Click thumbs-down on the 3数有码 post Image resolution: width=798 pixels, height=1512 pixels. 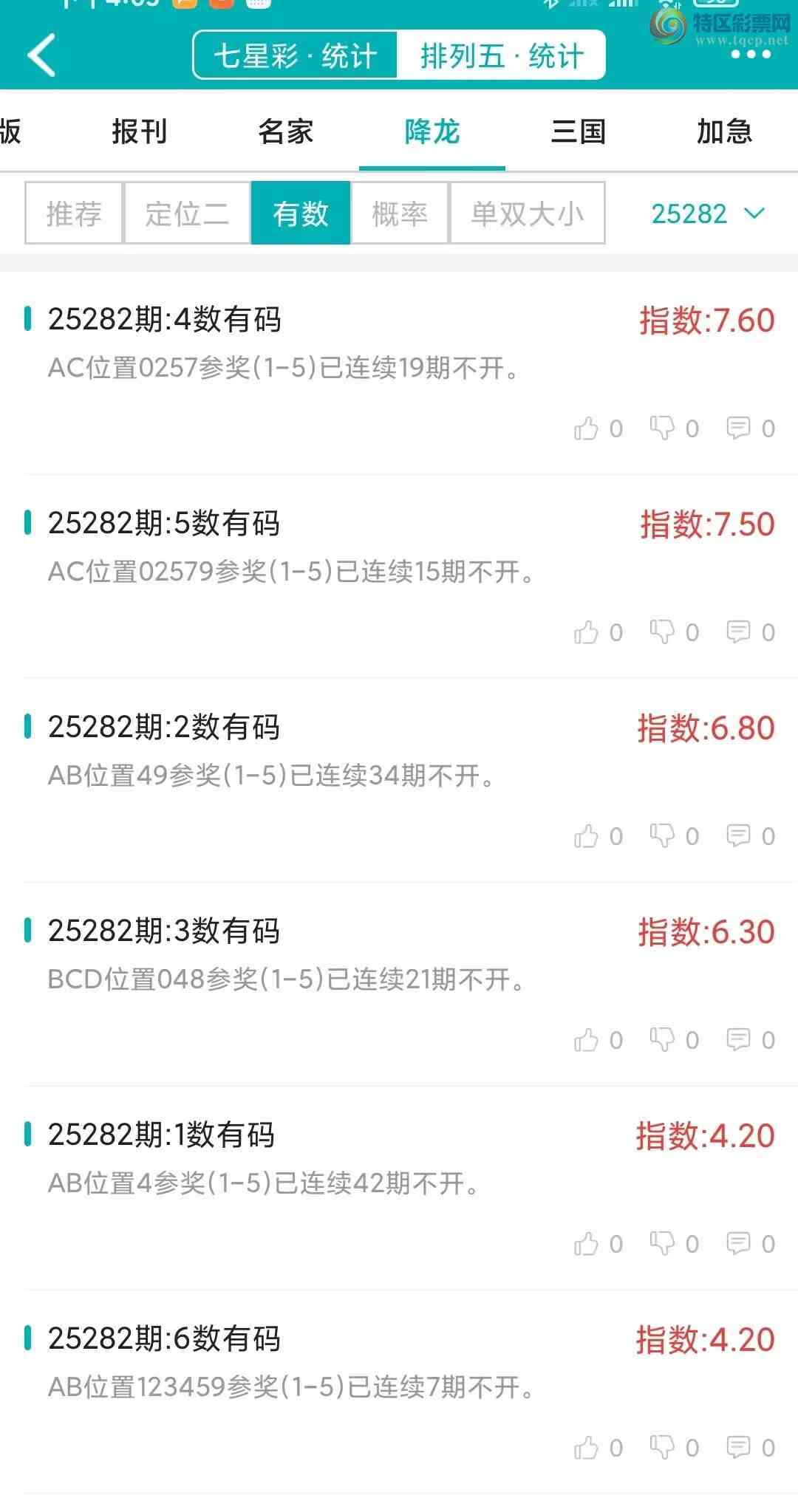(663, 1040)
